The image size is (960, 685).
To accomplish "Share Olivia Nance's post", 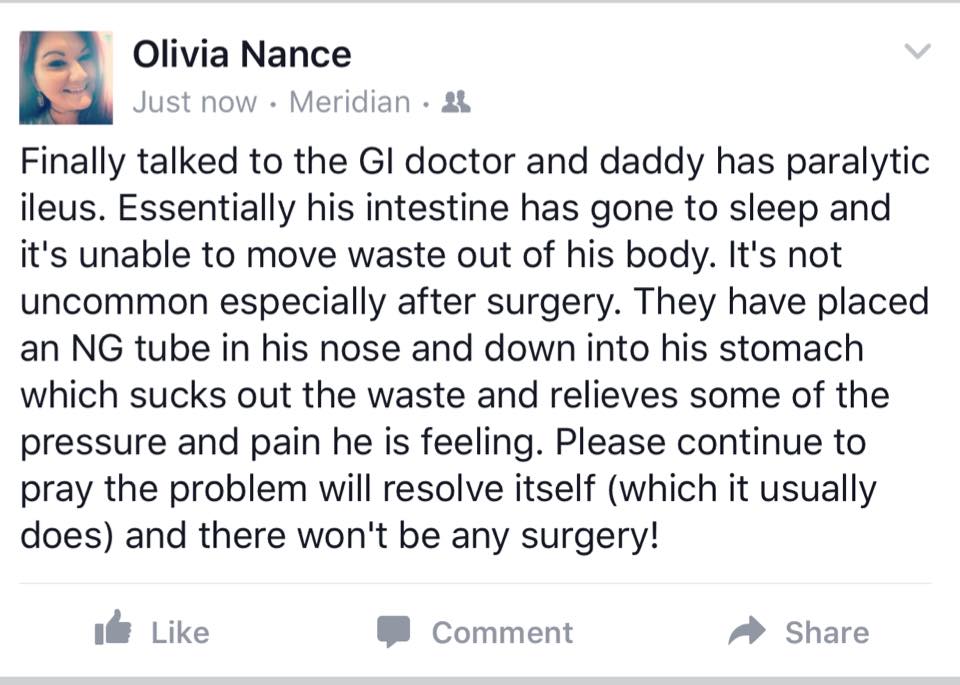I will pyautogui.click(x=798, y=632).
